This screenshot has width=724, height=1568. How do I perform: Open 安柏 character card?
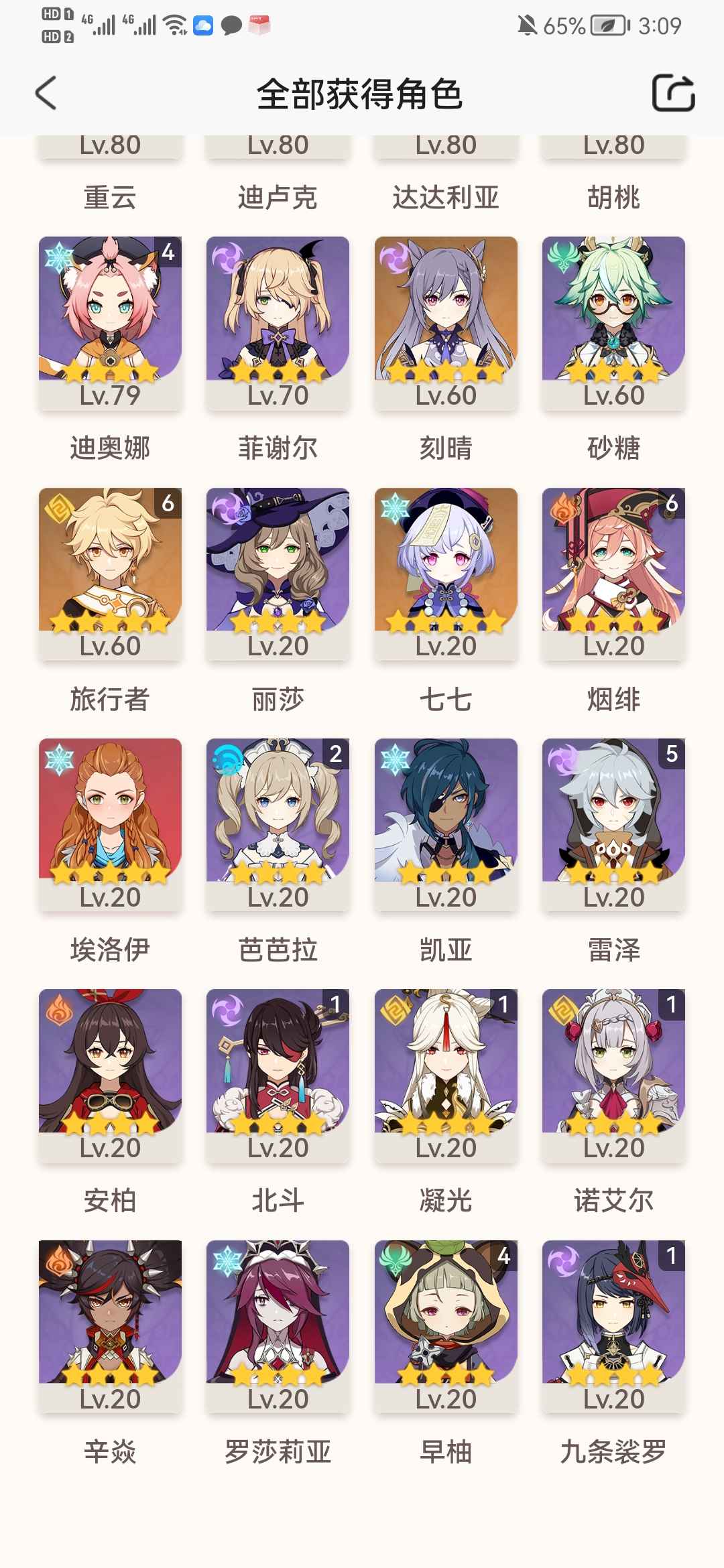click(110, 1074)
